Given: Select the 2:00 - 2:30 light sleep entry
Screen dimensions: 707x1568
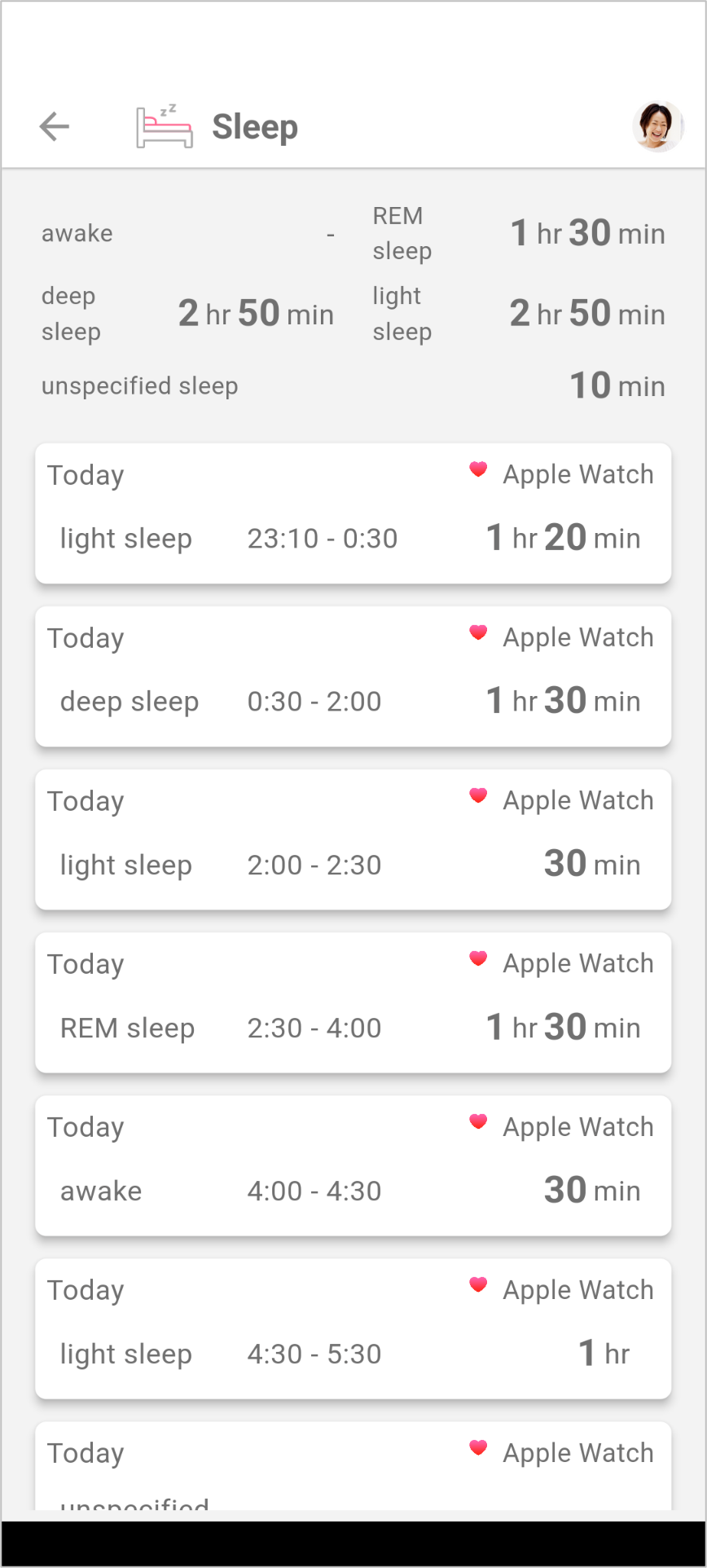Looking at the screenshot, I should 353,839.
